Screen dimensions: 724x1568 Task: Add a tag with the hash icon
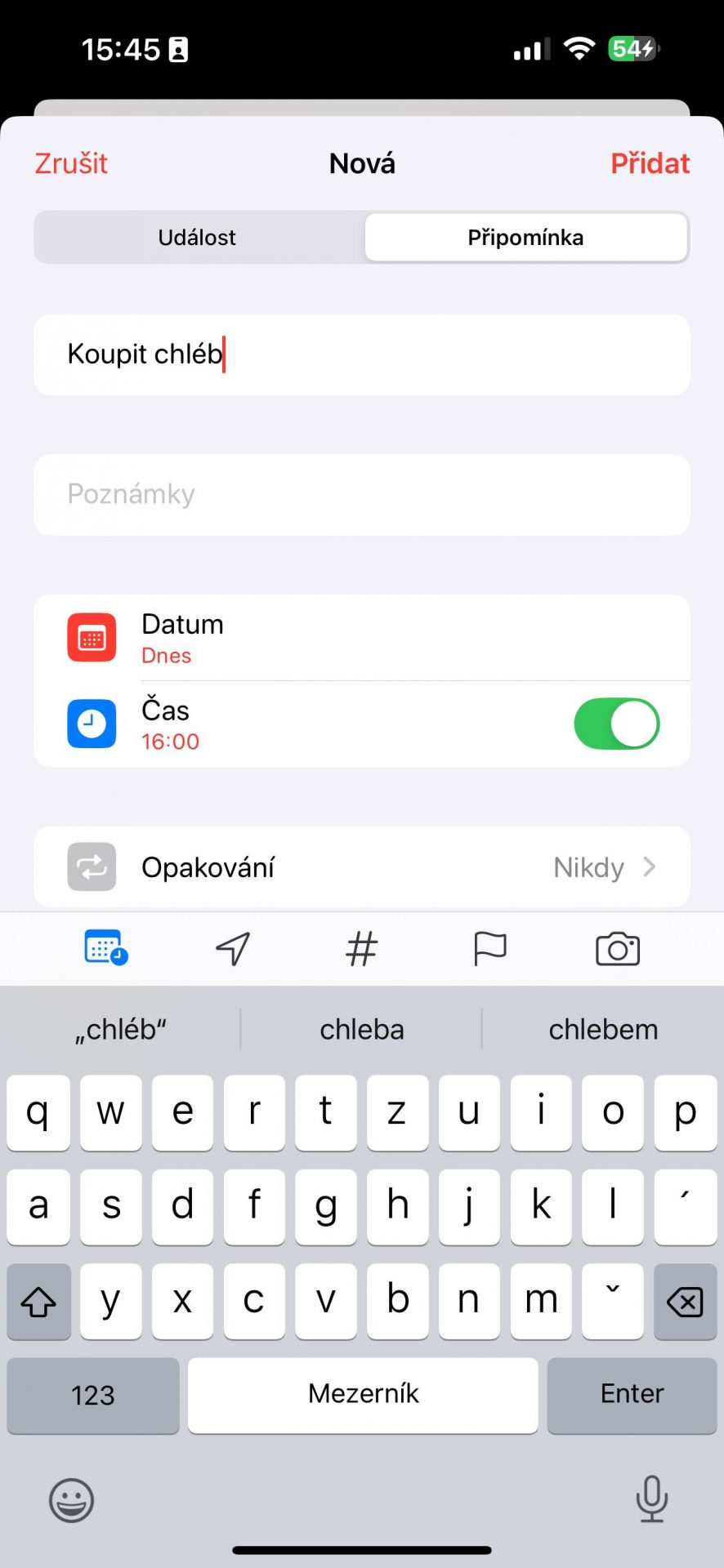point(361,949)
